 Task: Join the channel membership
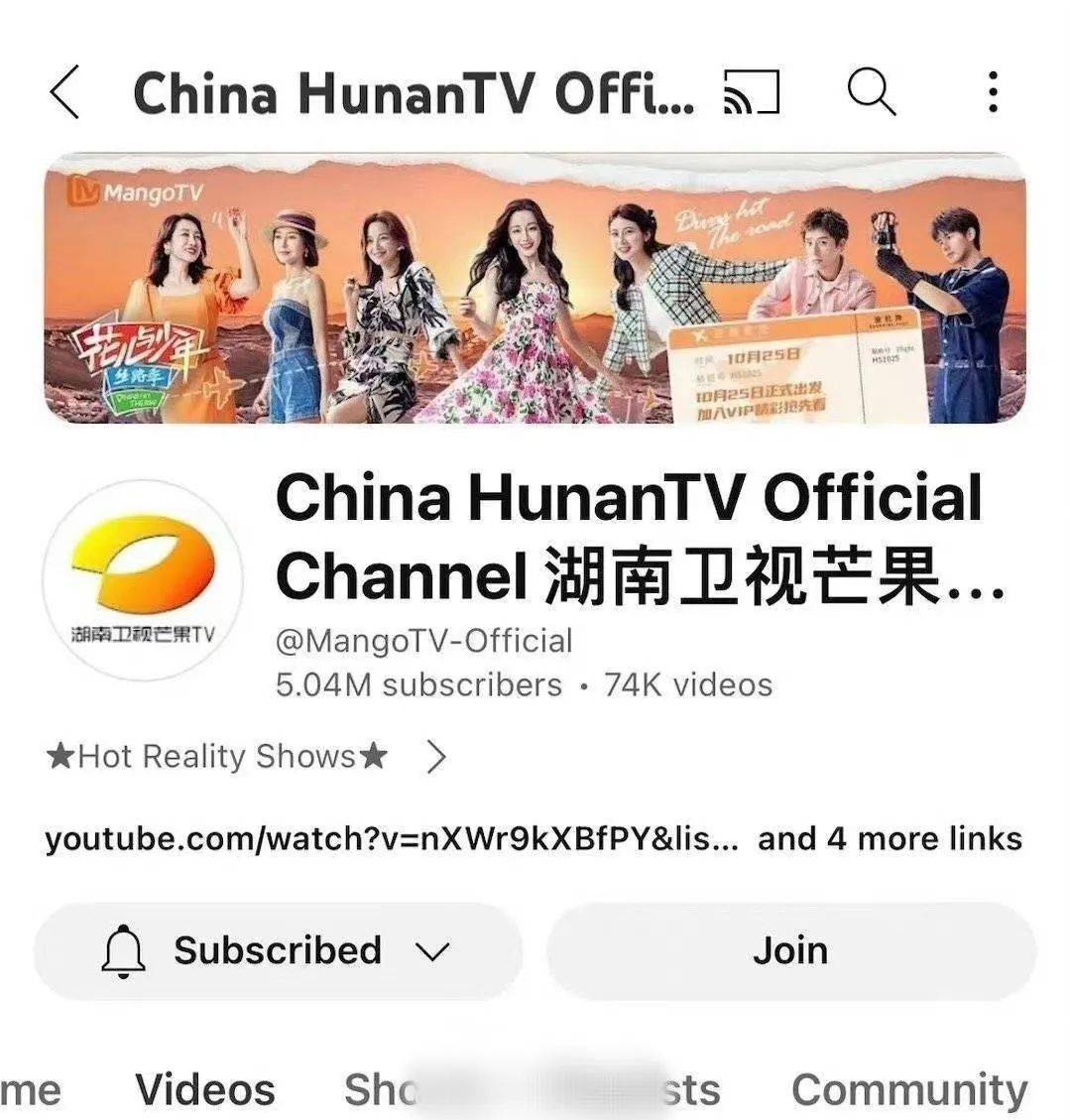[790, 950]
